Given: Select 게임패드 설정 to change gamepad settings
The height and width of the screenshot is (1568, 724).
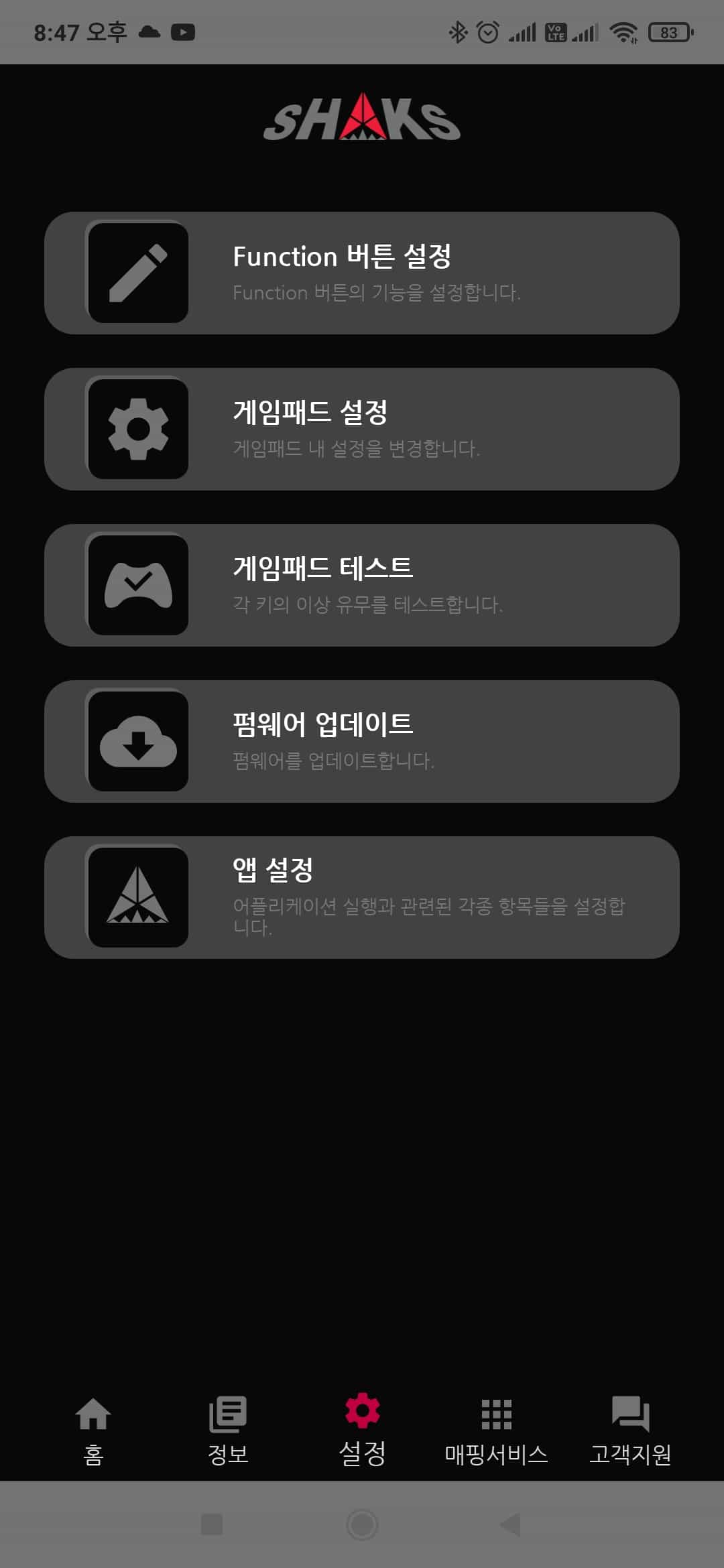Looking at the screenshot, I should 362,429.
